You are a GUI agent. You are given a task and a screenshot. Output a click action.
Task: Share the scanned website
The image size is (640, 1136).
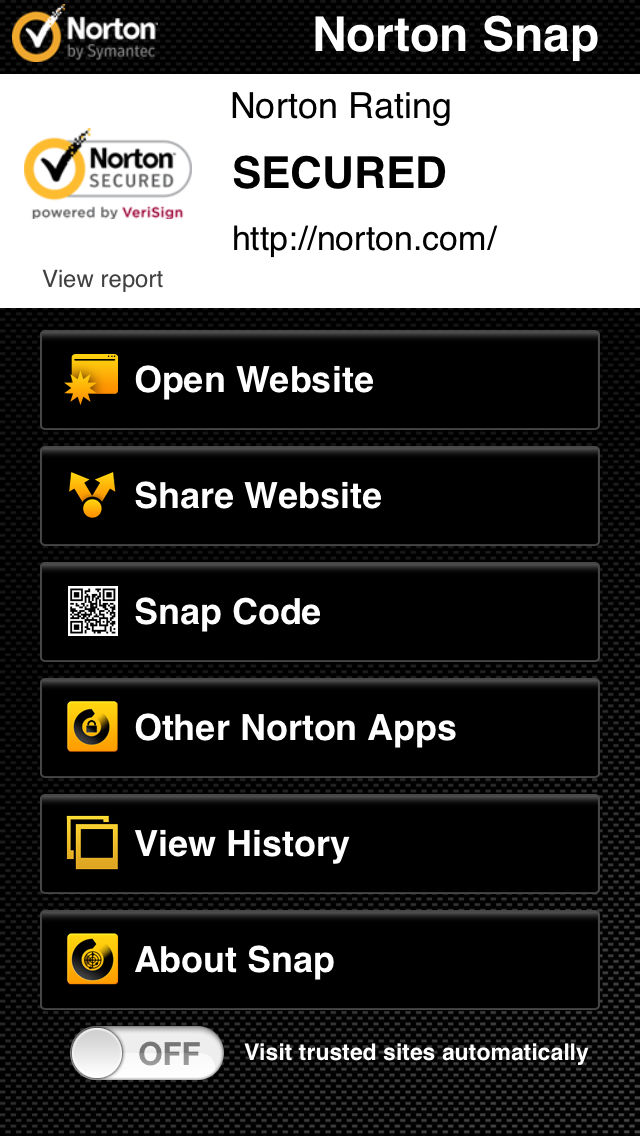[319, 496]
